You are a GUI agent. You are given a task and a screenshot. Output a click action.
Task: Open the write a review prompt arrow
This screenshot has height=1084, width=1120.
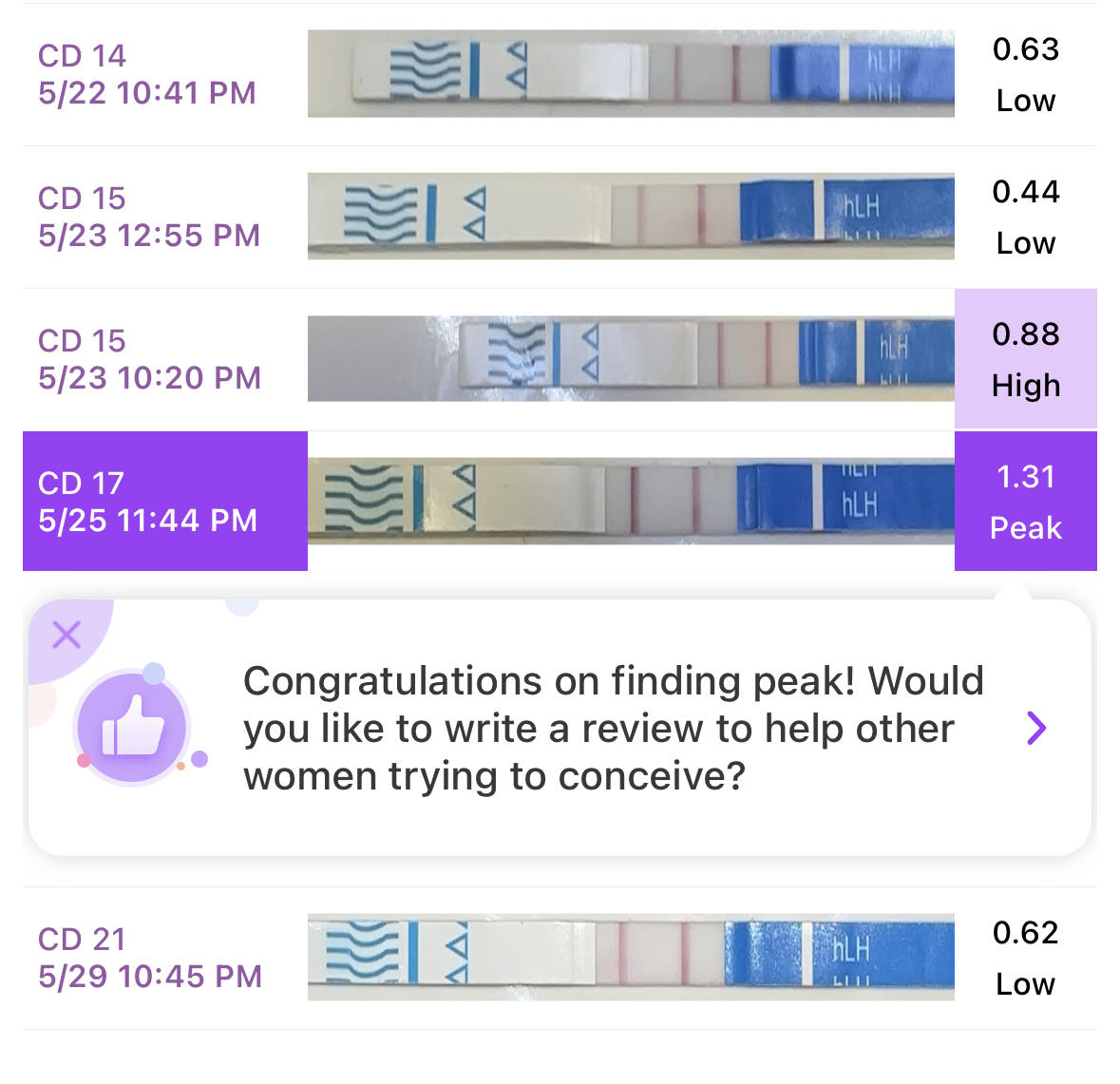[x=1036, y=729]
